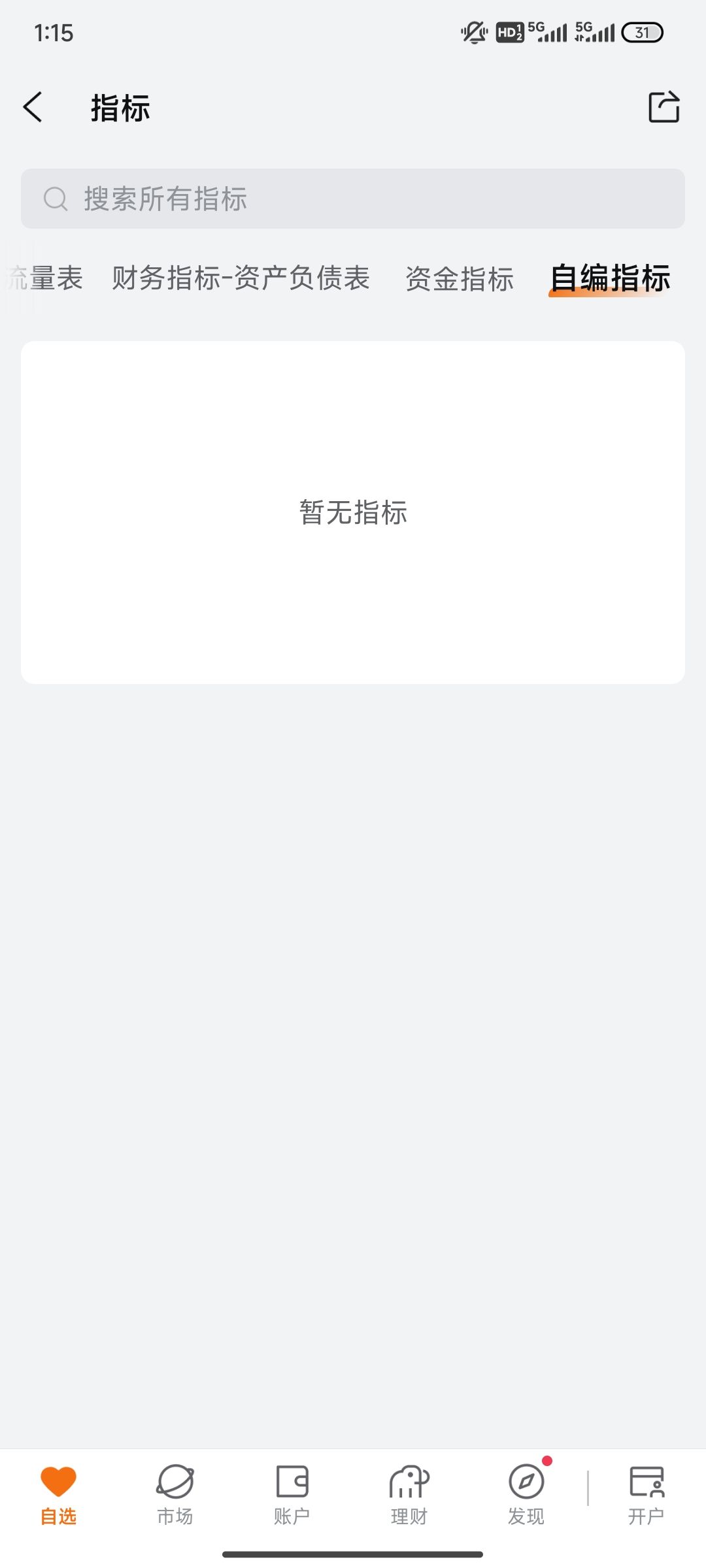
Task: Share the 指标 page
Action: [x=664, y=107]
